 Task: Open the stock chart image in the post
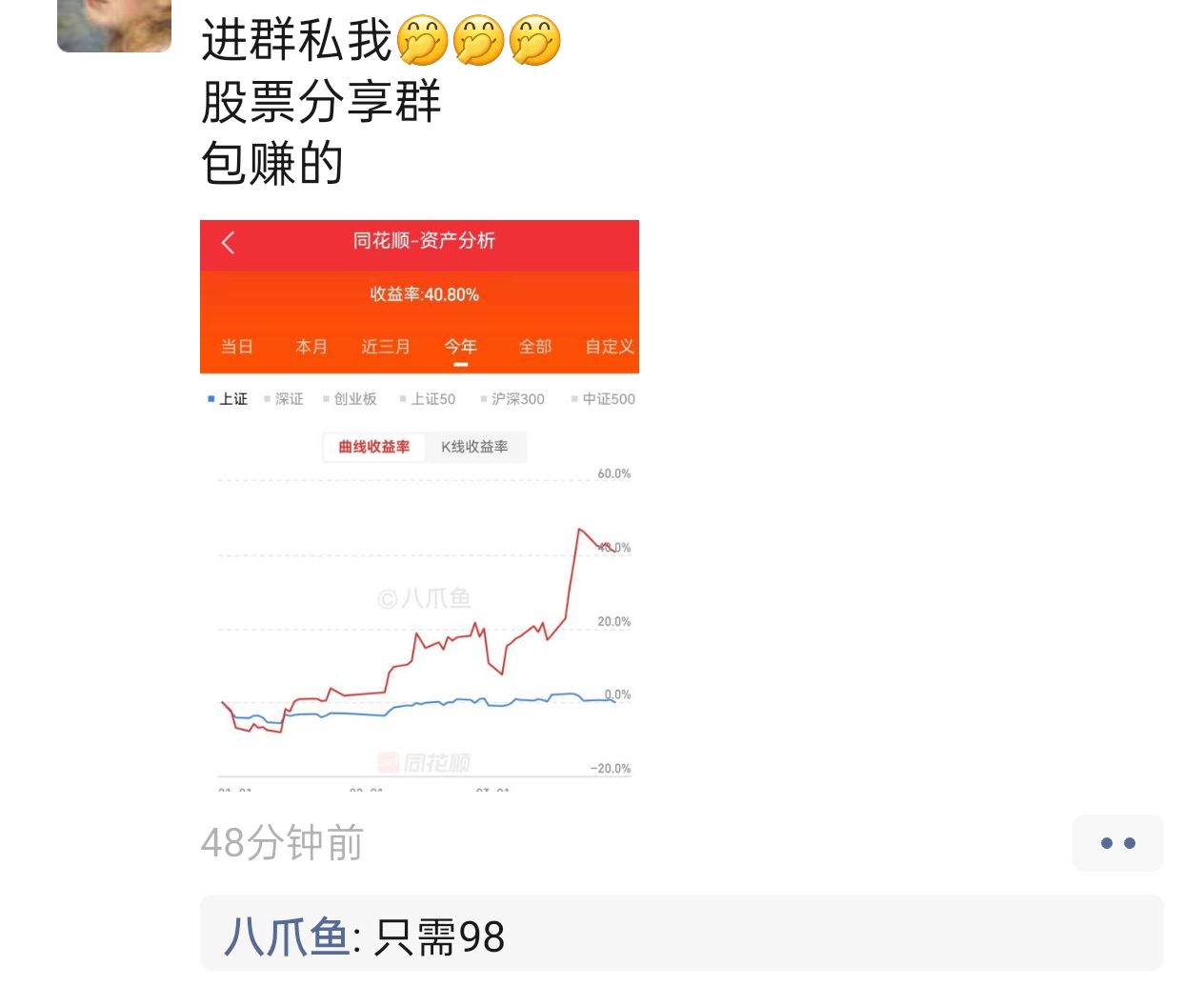point(419,505)
